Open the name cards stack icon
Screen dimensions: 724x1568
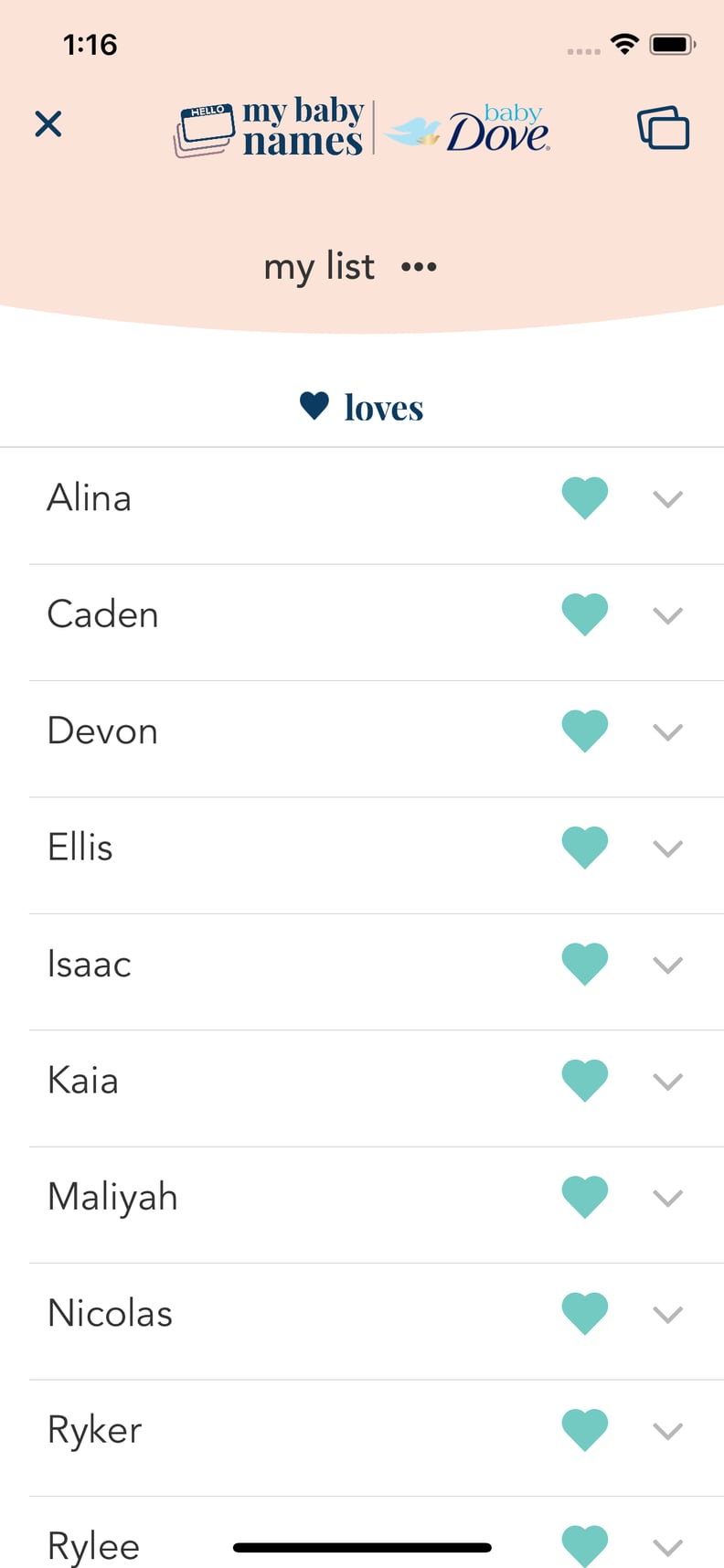pos(663,127)
